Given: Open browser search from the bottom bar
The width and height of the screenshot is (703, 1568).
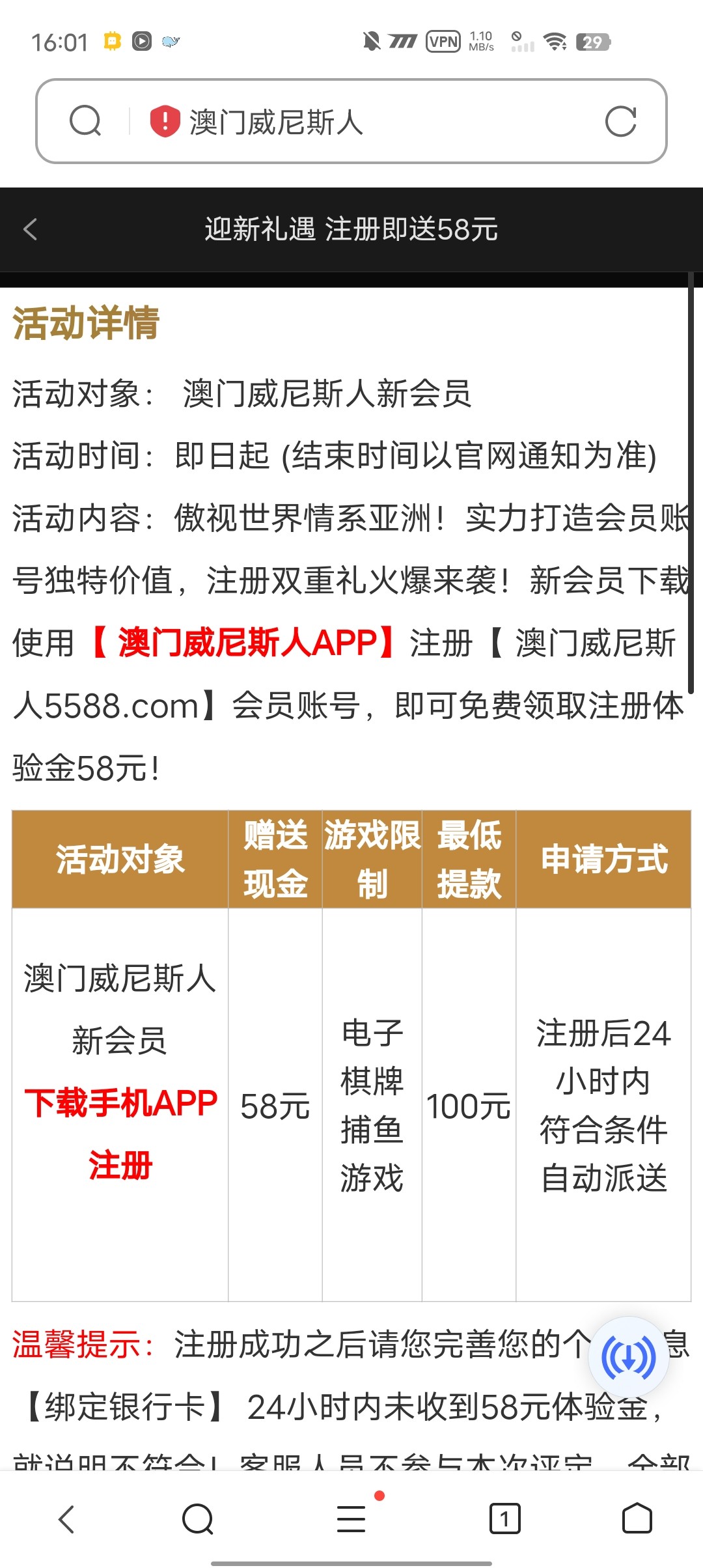Looking at the screenshot, I should click(198, 1519).
